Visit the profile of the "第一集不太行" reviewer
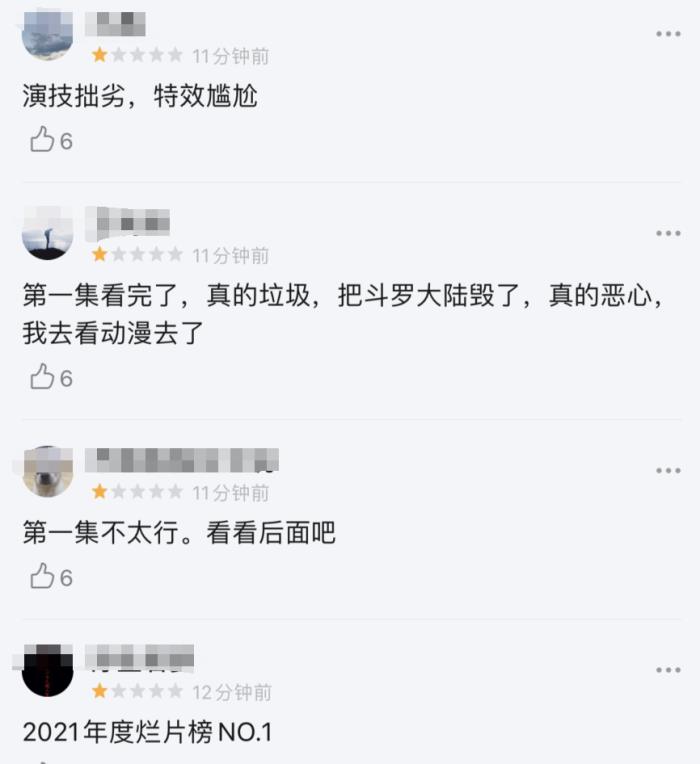 click(x=47, y=471)
